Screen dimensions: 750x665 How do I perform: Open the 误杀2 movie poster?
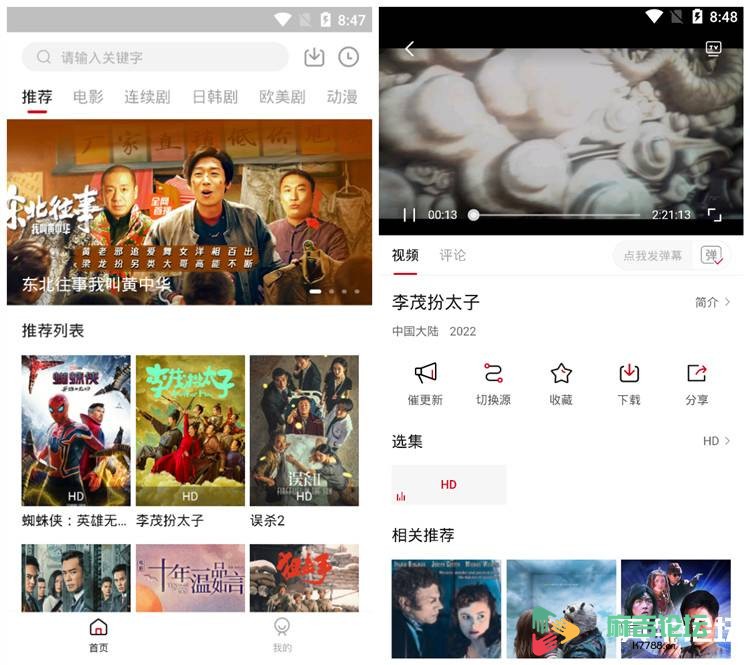point(304,430)
